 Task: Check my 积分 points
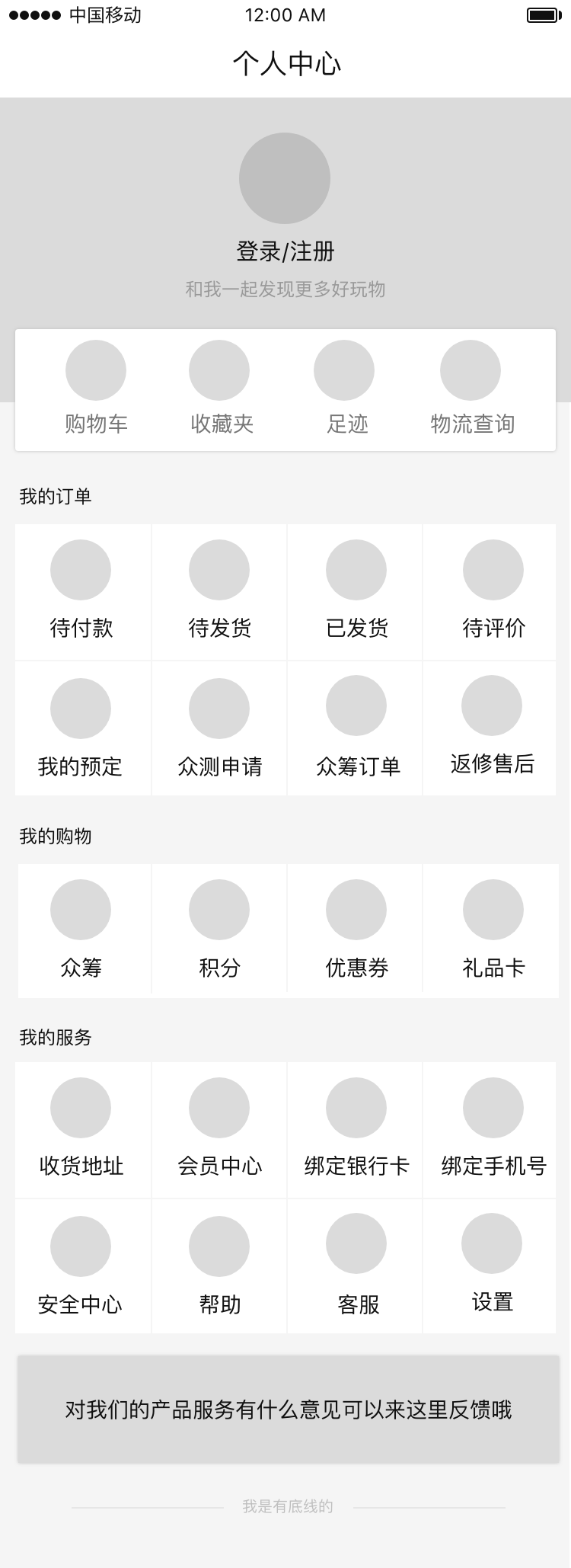(219, 930)
